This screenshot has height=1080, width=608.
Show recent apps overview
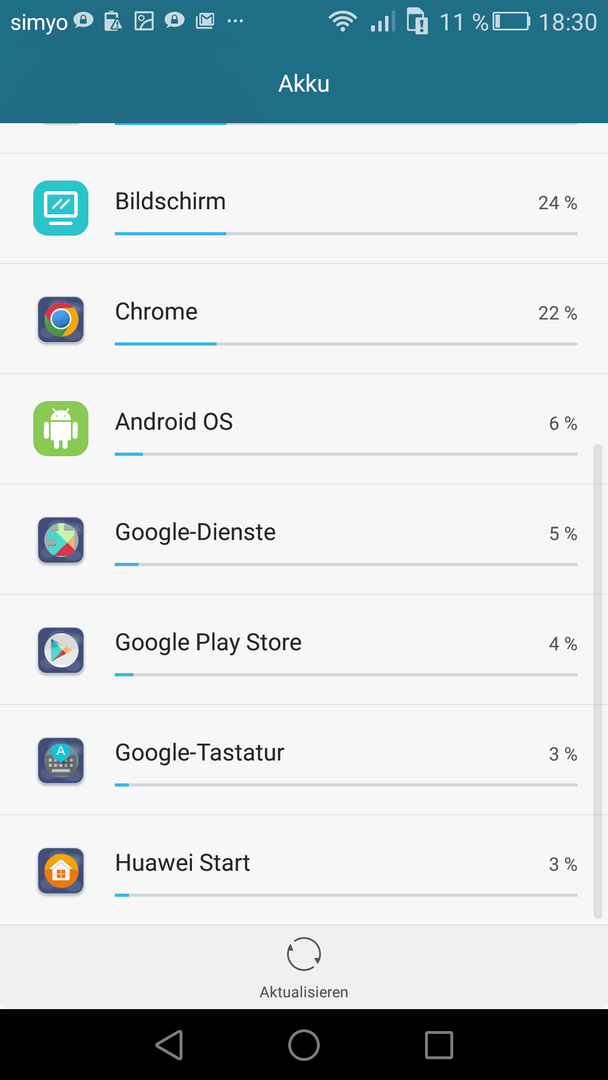pos(439,1044)
